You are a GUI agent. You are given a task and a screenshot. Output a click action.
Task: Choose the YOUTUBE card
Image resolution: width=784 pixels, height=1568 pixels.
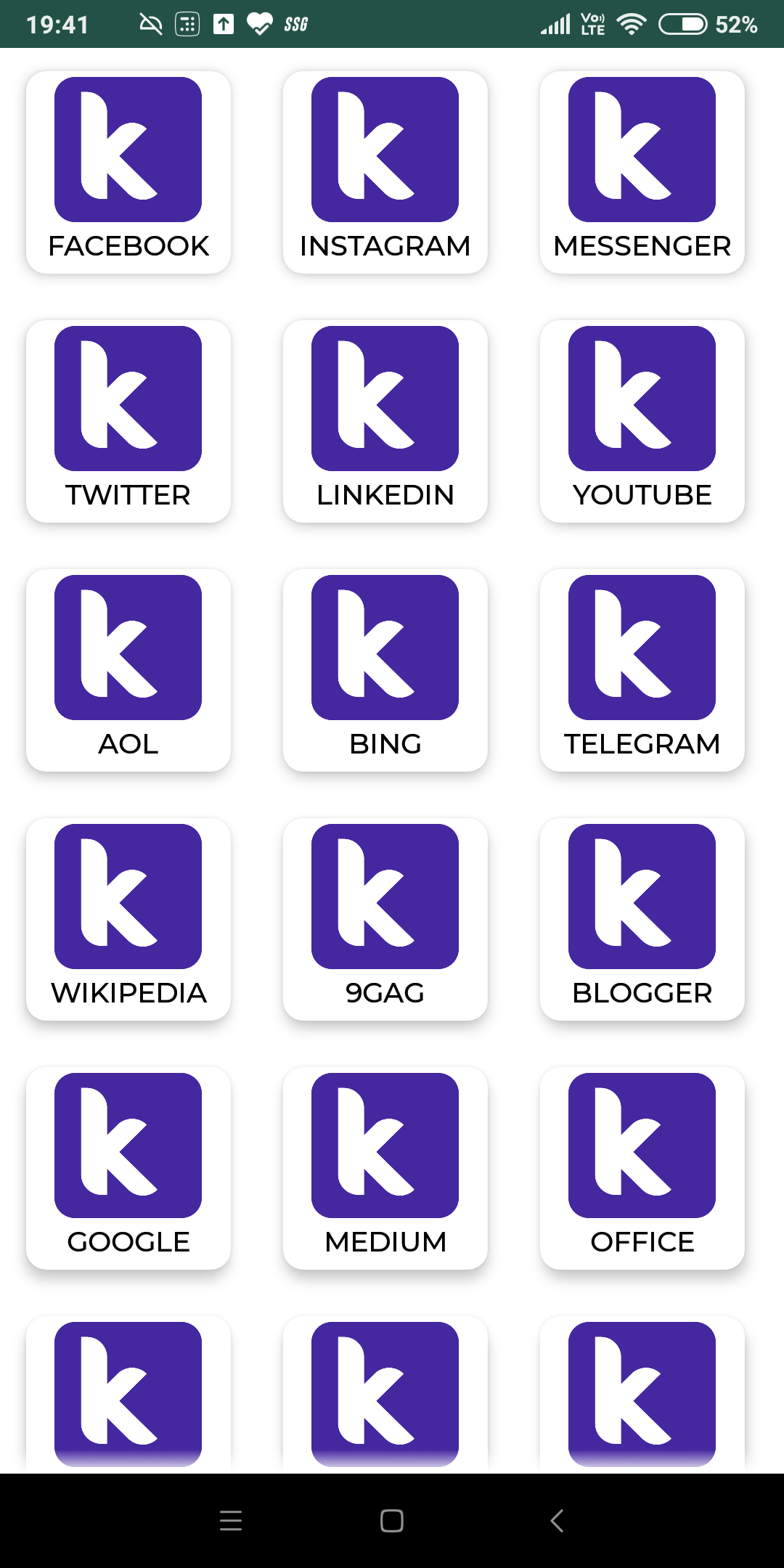(642, 421)
